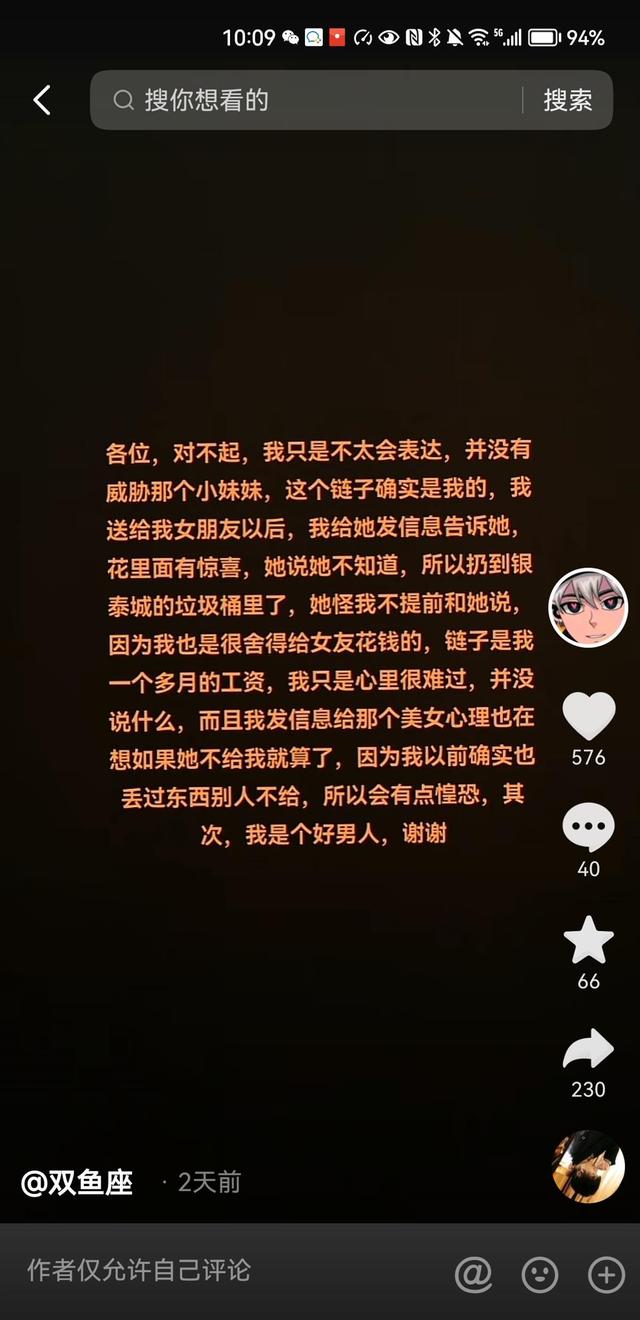640x1320 pixels.
Task: Open the spinning music disc
Action: point(588,1166)
